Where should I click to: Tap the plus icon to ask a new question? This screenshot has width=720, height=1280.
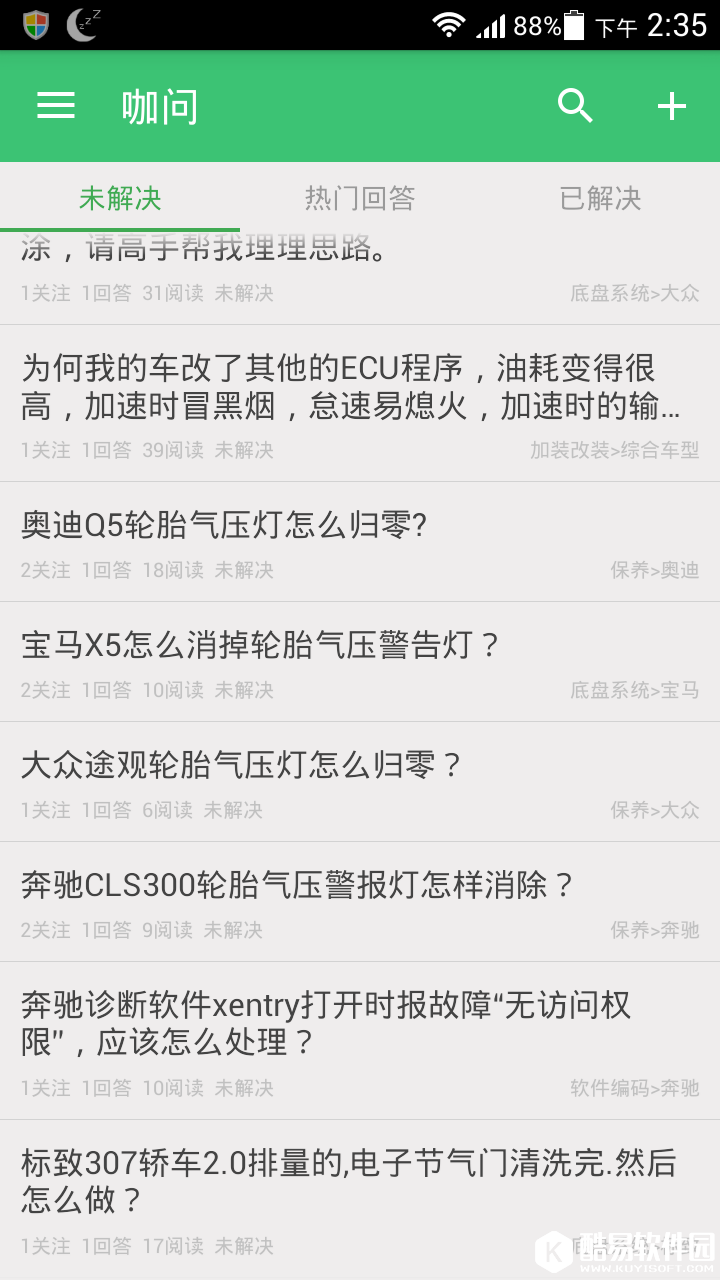click(x=671, y=105)
